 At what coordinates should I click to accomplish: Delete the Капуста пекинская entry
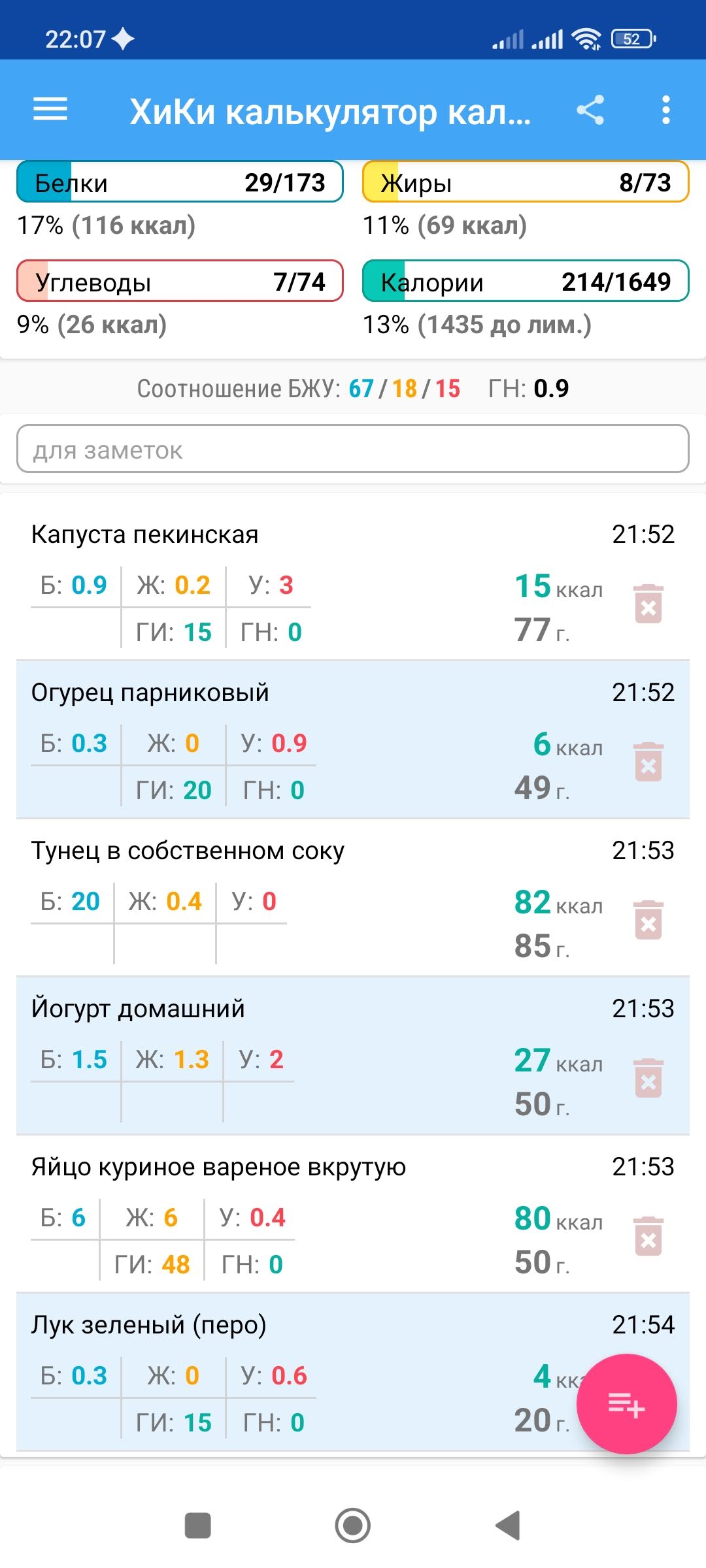pyautogui.click(x=648, y=603)
